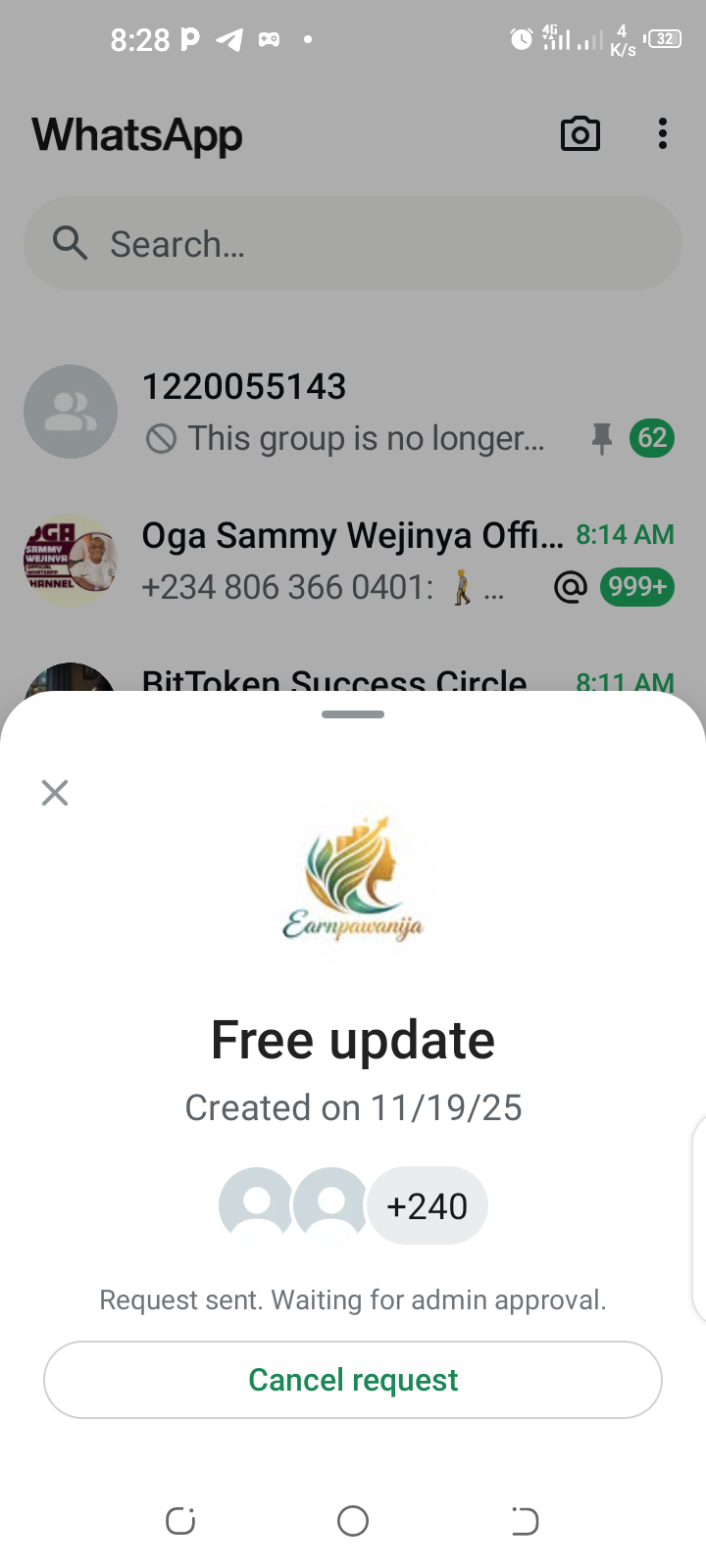View the +240 group members
The width and height of the screenshot is (706, 1568).
tap(427, 1205)
